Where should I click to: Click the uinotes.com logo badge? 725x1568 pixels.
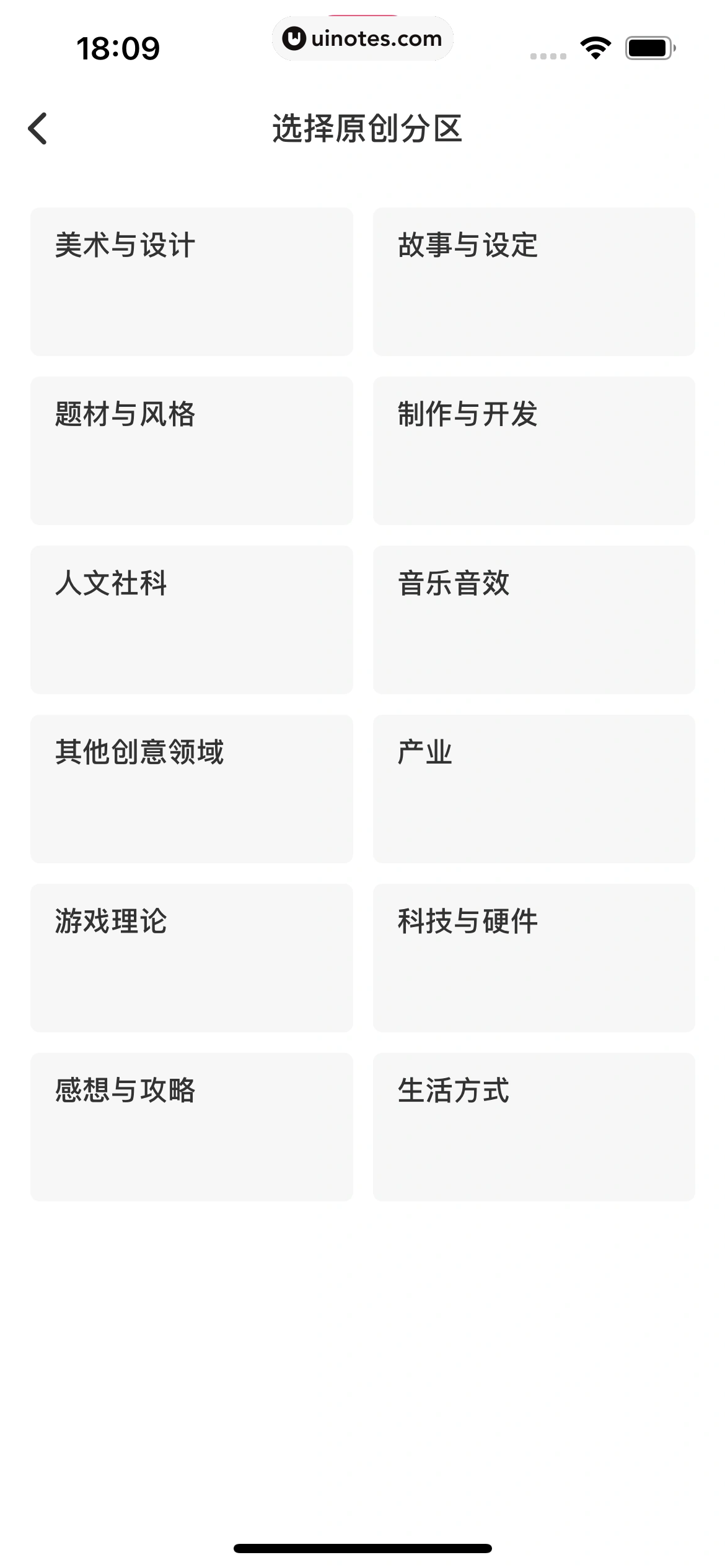[x=362, y=38]
